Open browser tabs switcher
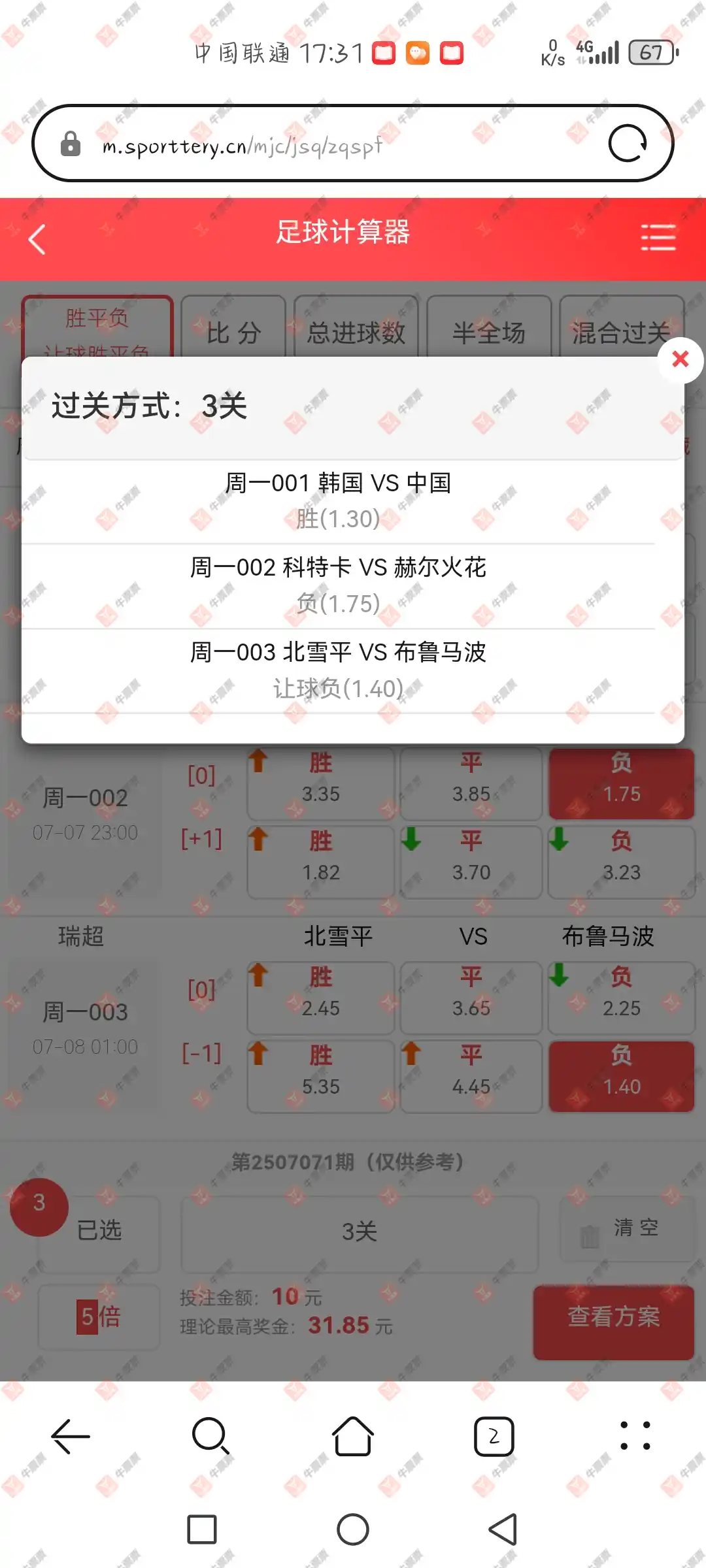Image resolution: width=706 pixels, height=1568 pixels. point(494,1437)
